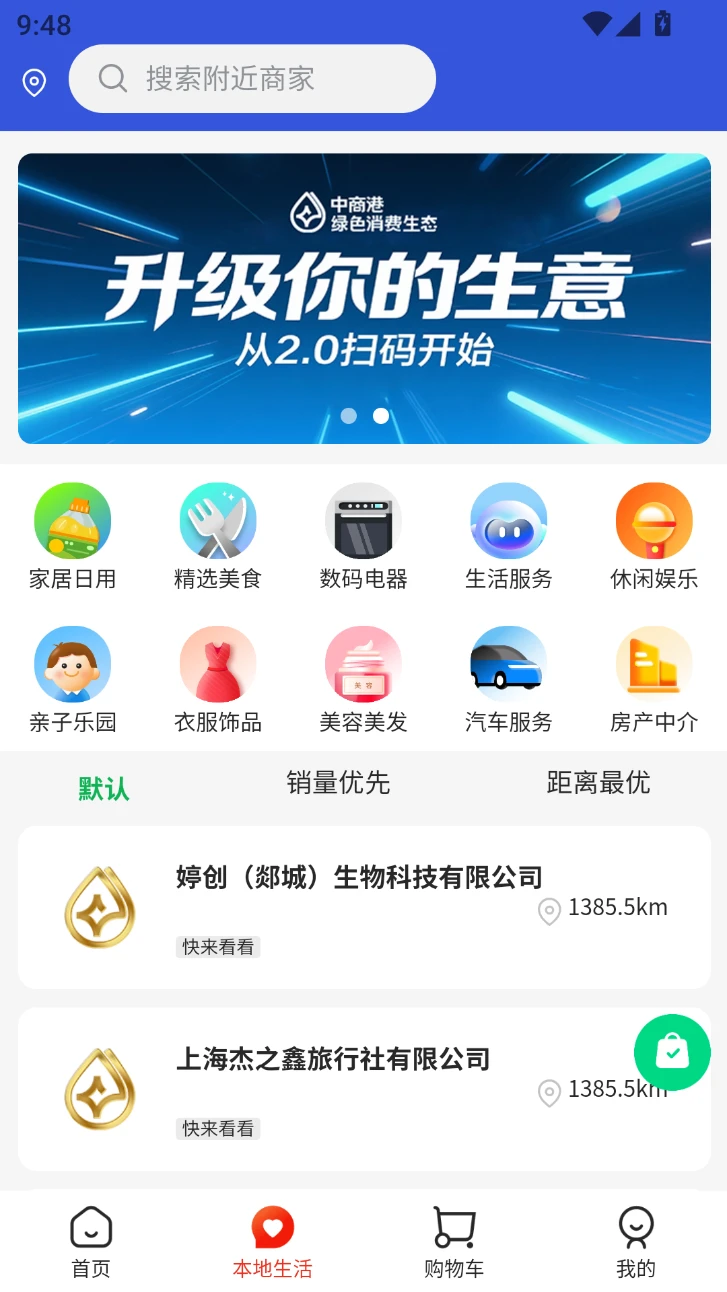727x1292 pixels.
Task: Switch to the 首页 bottom tab
Action: pos(91,1240)
